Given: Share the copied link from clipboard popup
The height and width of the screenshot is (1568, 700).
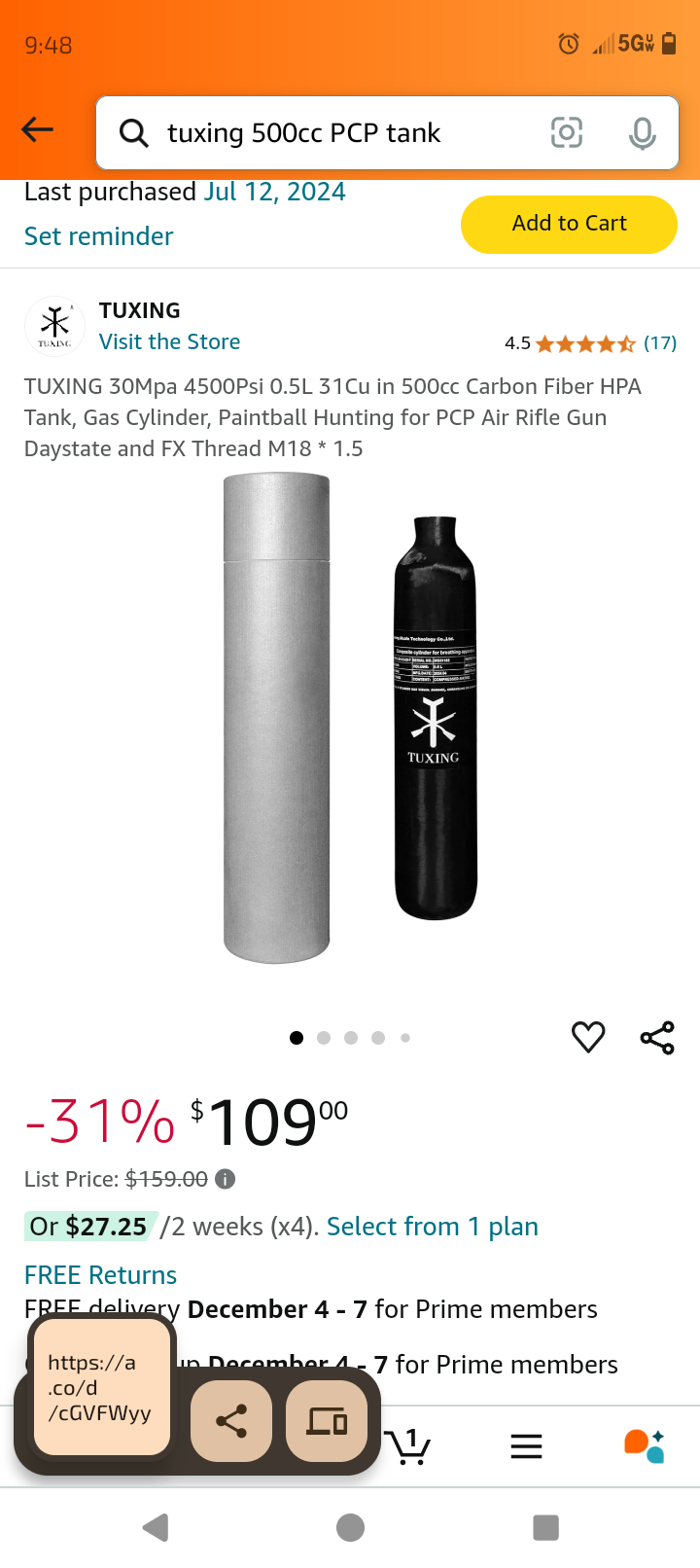Looking at the screenshot, I should pos(231,1421).
